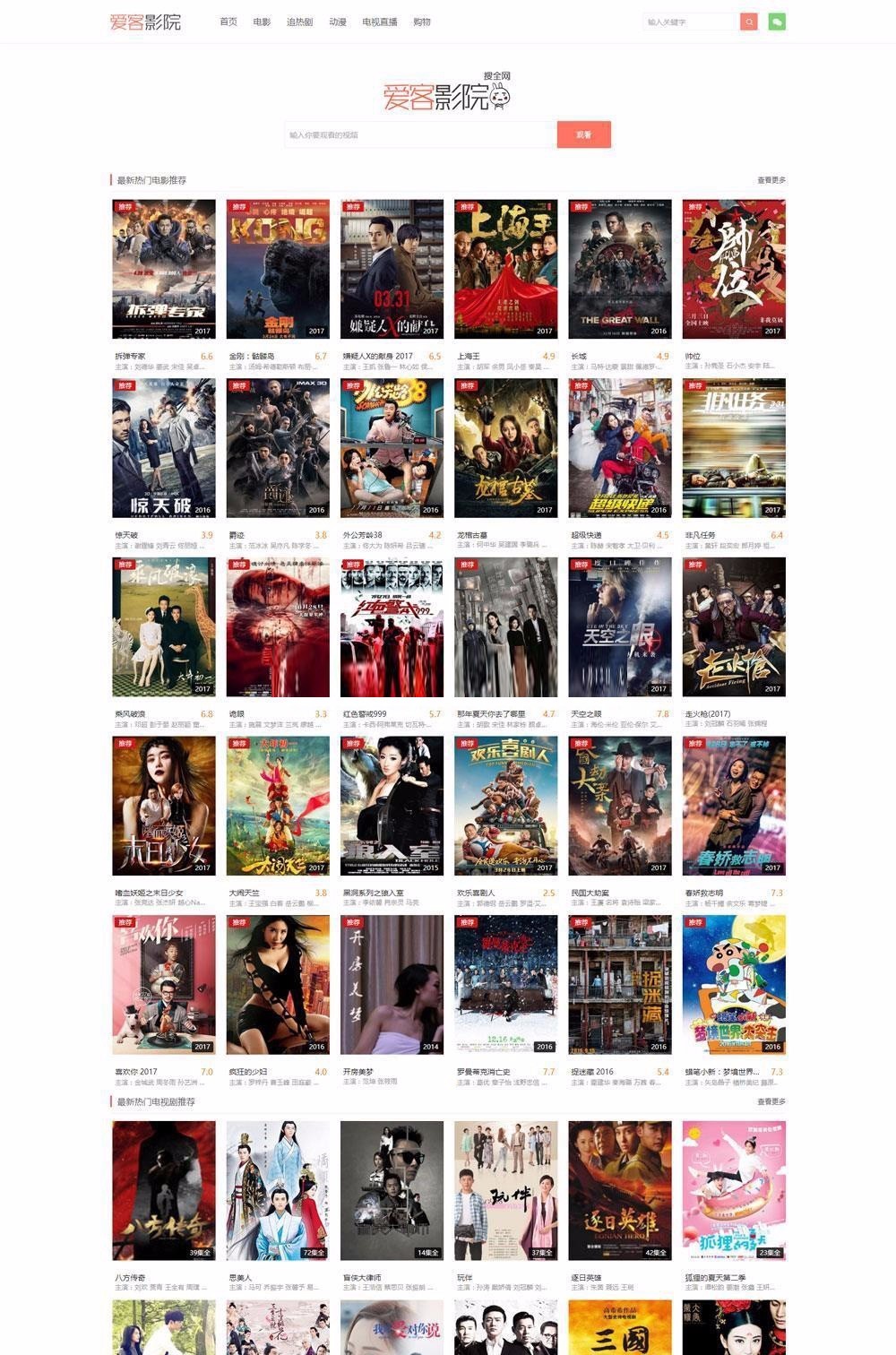The image size is (896, 1355).
Task: Open the movie 金刚：骷髅岛
Action: [278, 269]
